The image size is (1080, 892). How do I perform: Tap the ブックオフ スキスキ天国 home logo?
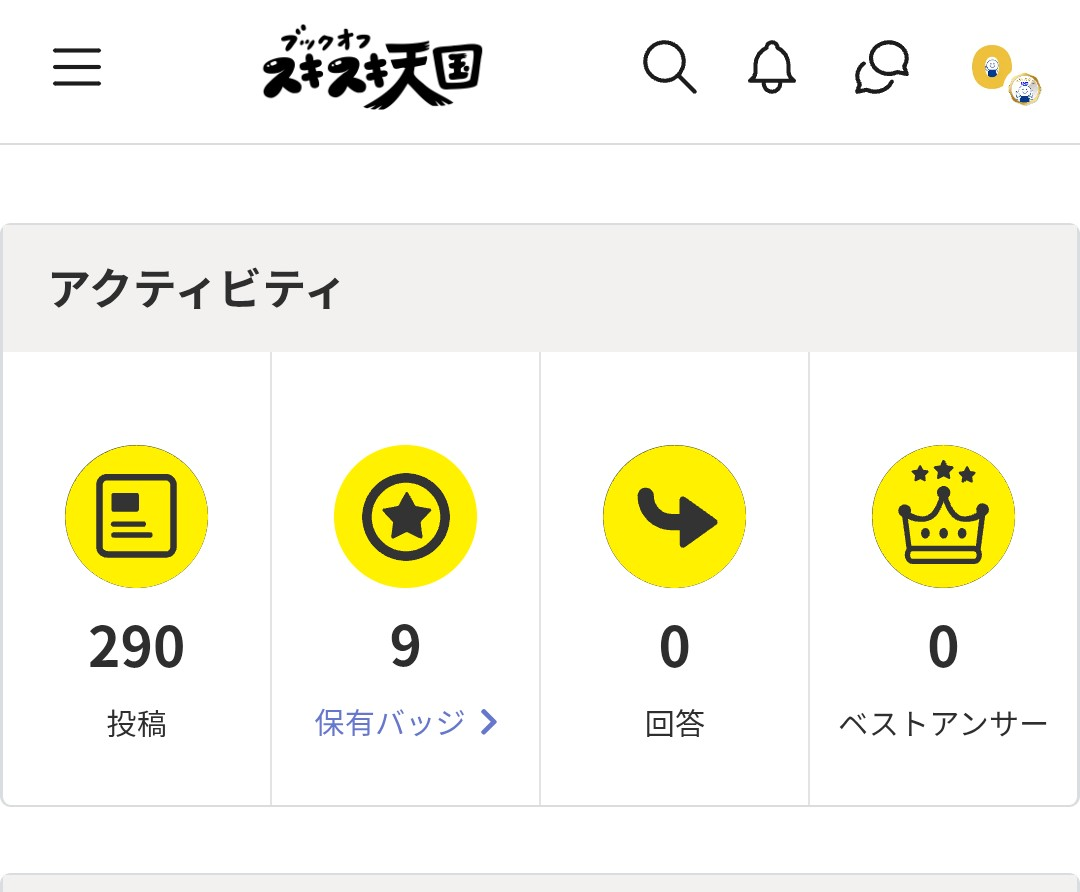373,70
